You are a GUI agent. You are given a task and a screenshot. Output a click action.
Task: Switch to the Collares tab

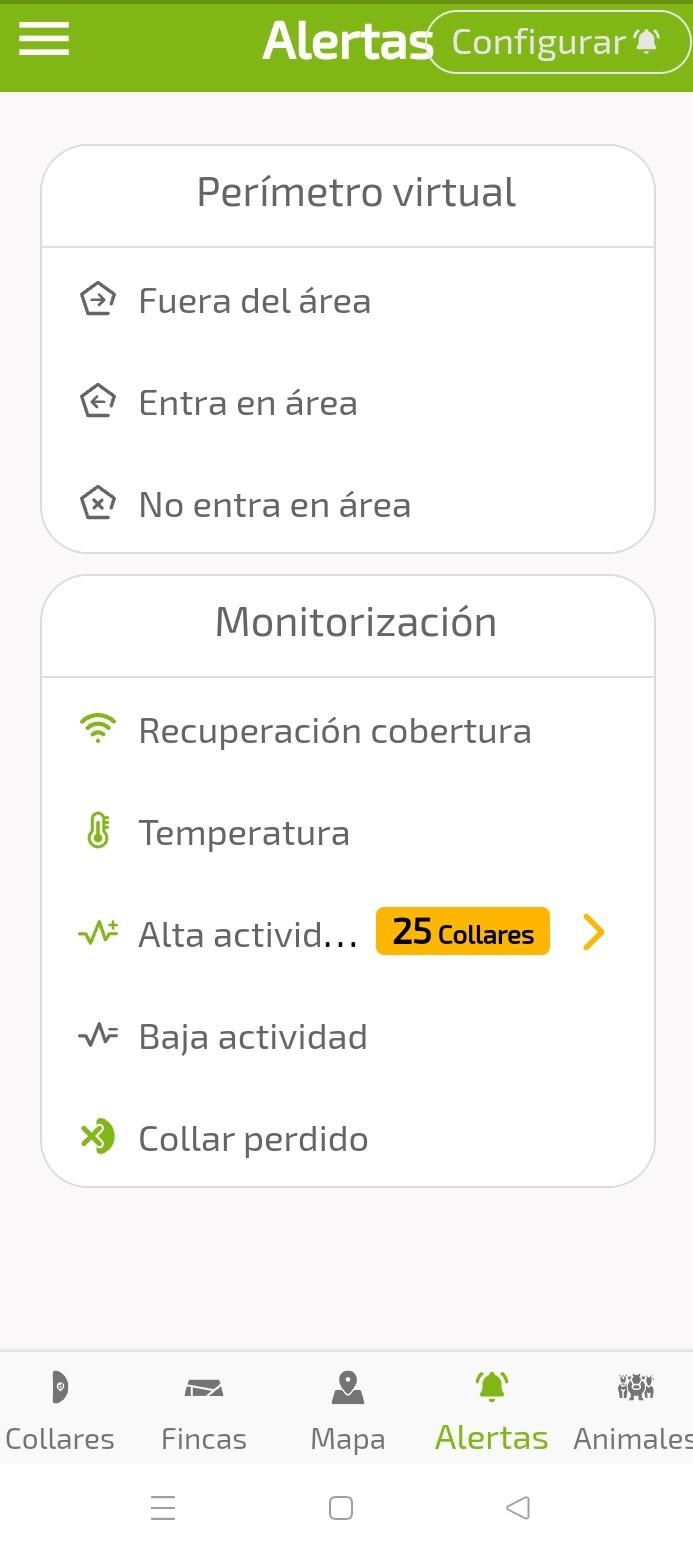click(60, 1410)
